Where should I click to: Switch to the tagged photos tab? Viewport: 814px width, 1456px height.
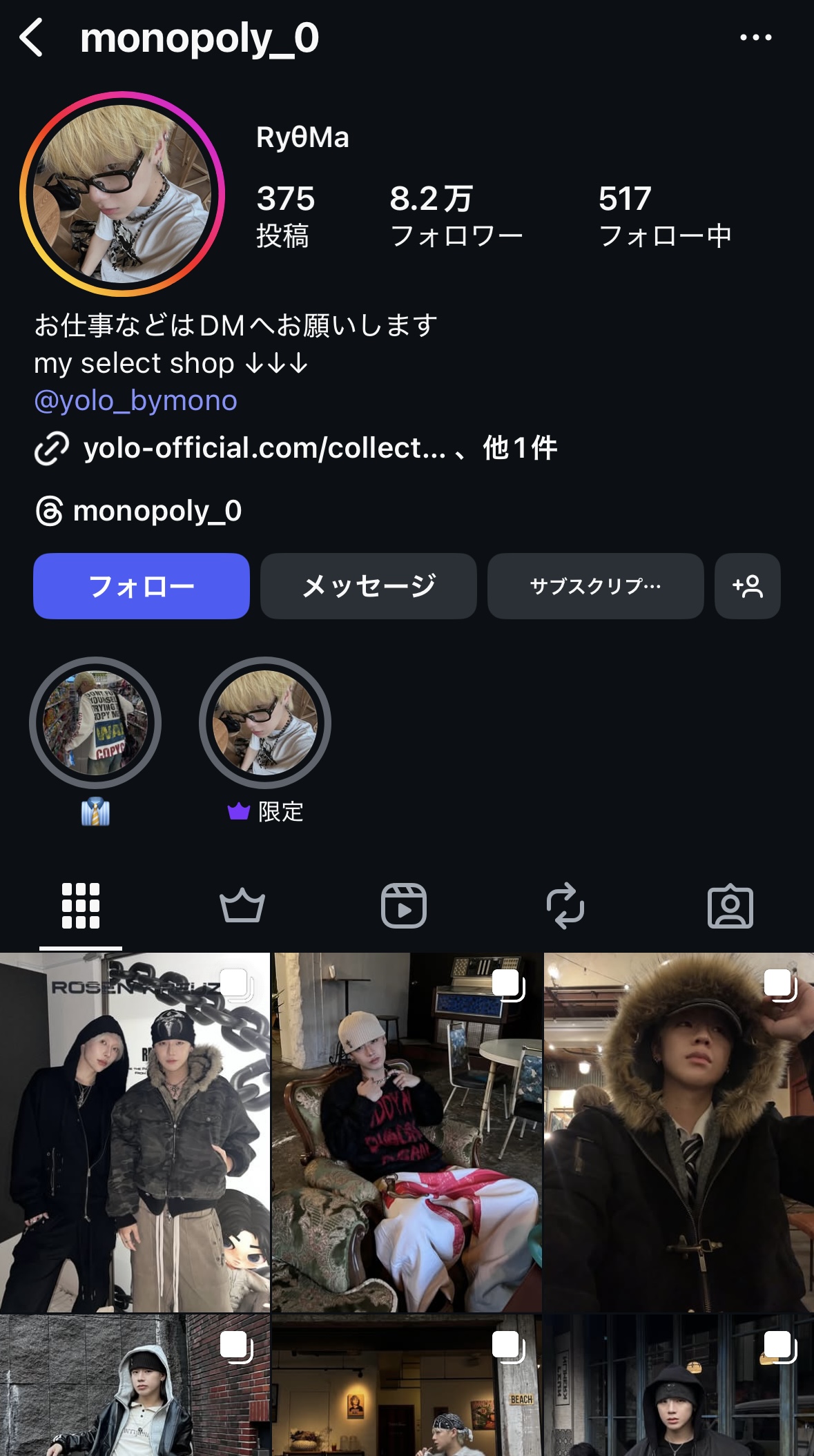(x=730, y=906)
